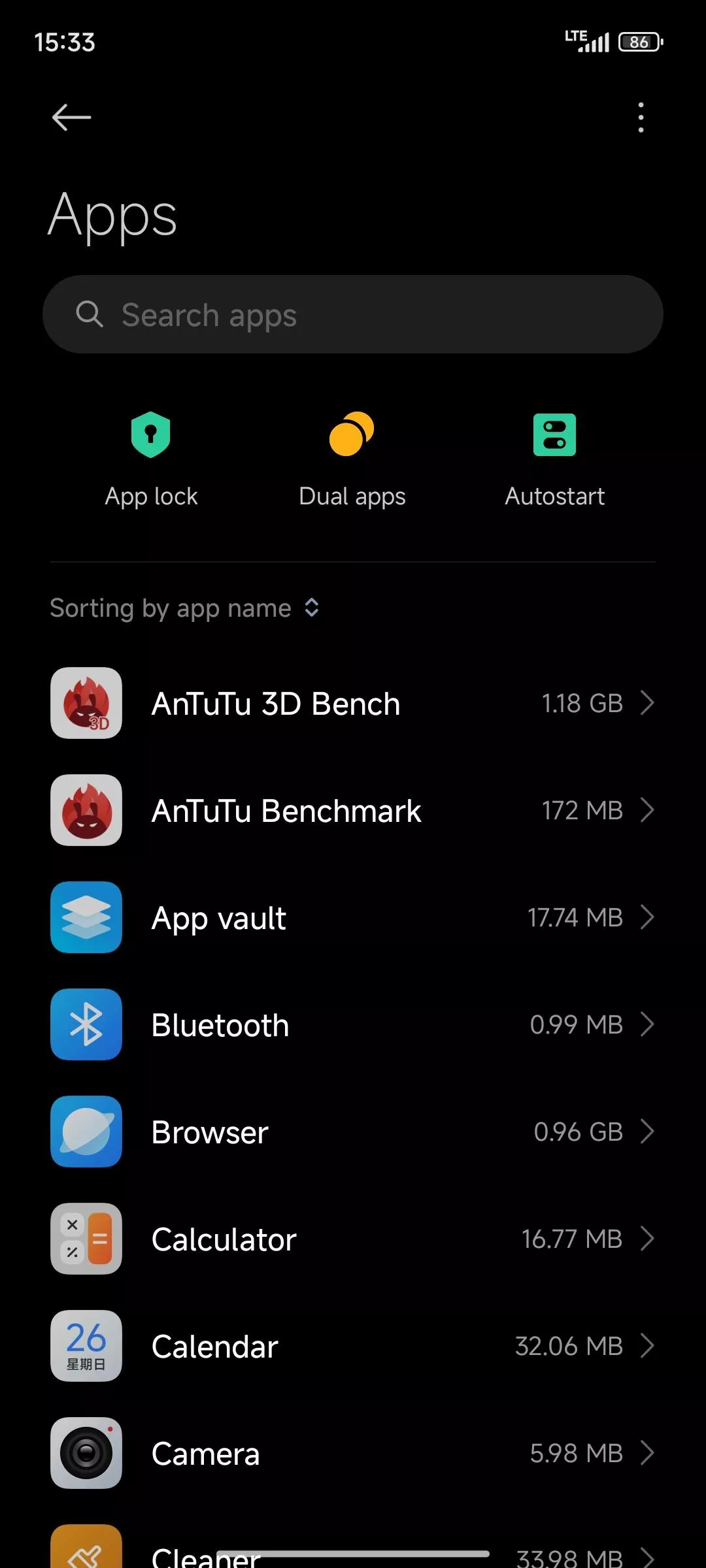
Task: Select the App vault entry
Action: tap(353, 917)
